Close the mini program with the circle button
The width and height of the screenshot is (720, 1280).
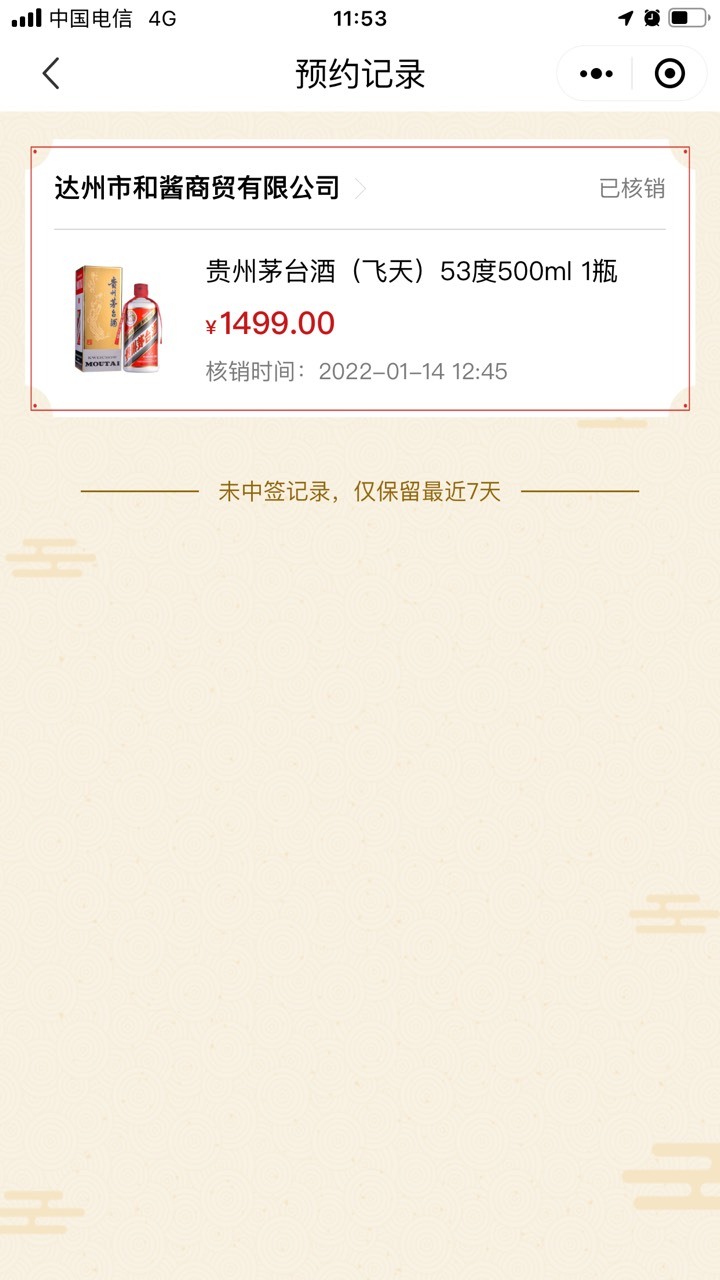click(x=669, y=74)
